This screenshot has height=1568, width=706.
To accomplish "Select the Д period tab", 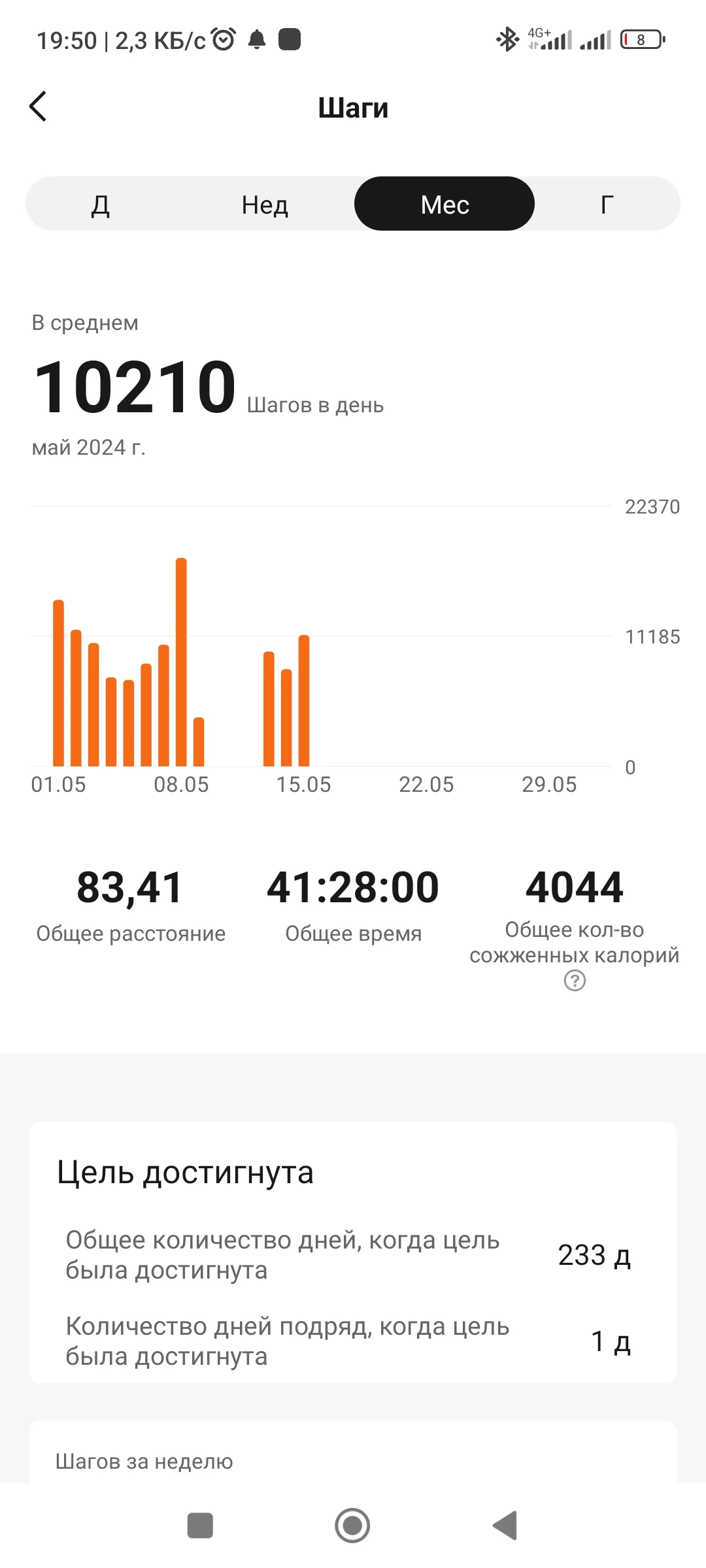I will coord(99,203).
